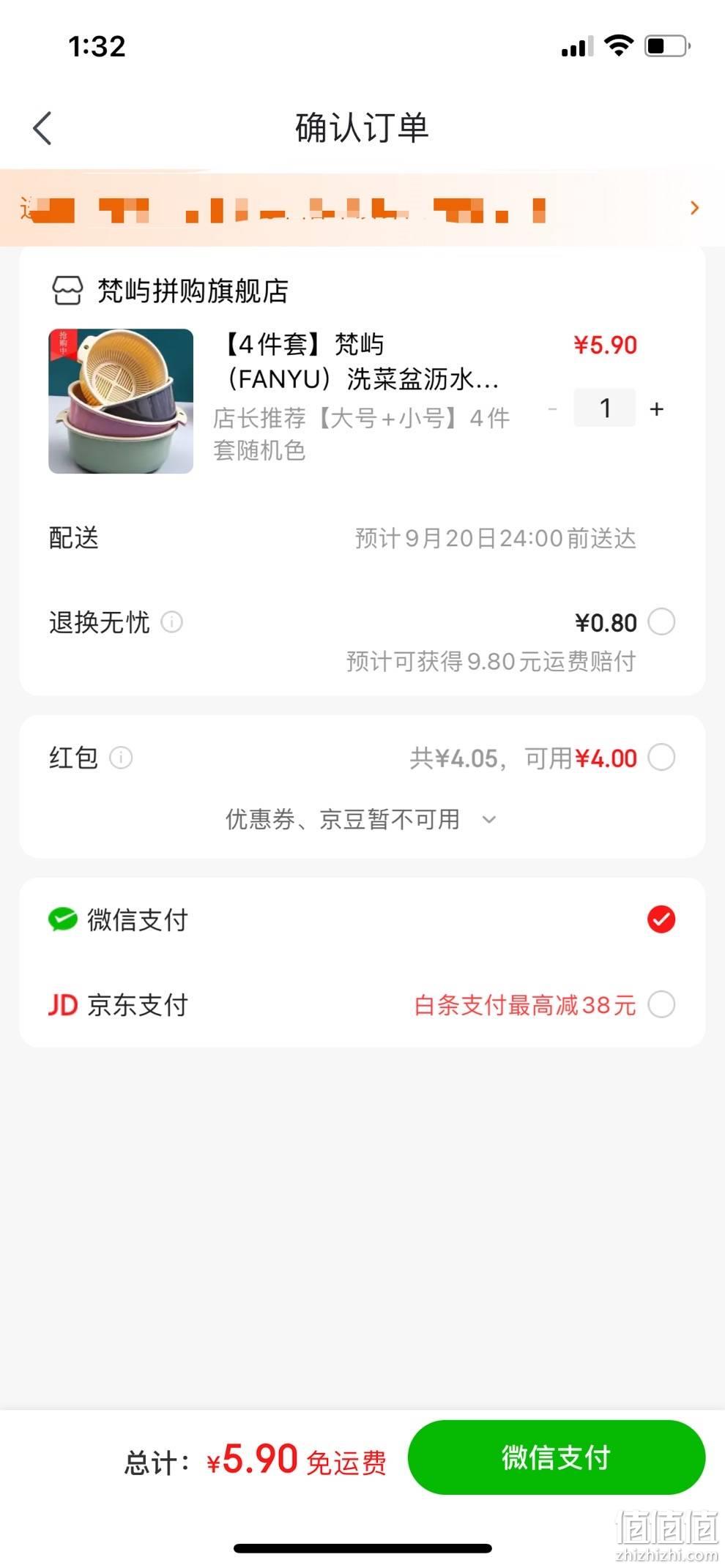Image resolution: width=725 pixels, height=1568 pixels.
Task: Show info about 红包
Action: point(121,758)
